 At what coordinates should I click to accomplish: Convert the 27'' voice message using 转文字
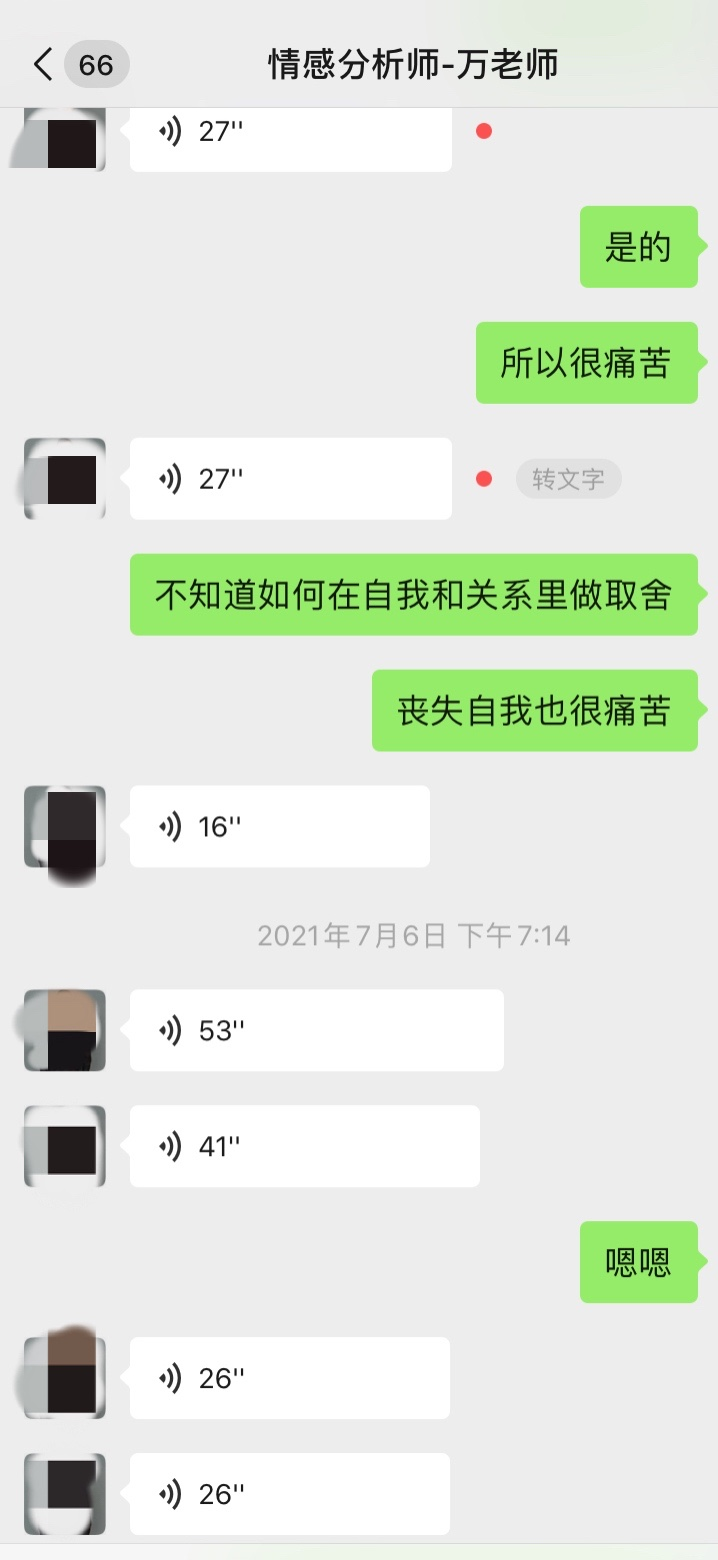click(x=568, y=479)
